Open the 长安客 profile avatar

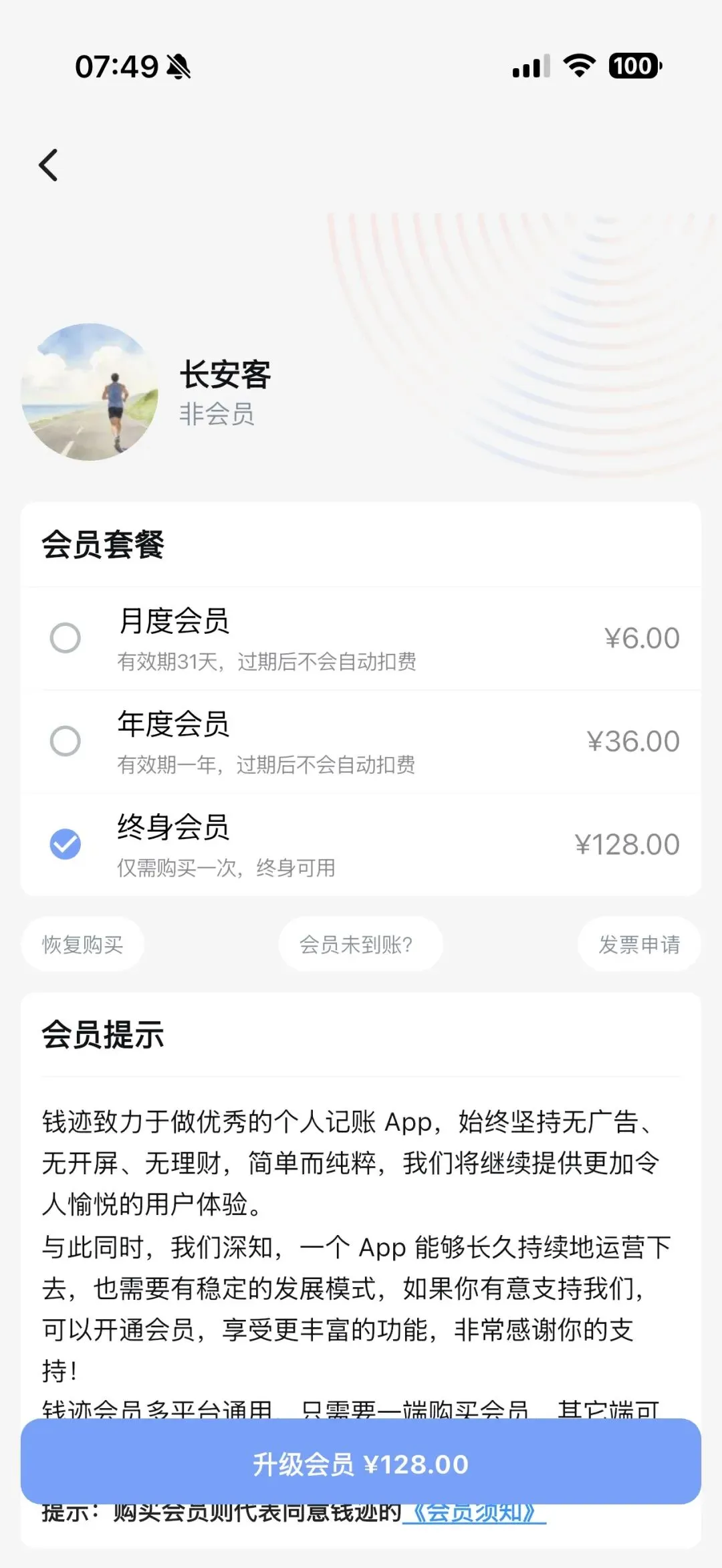[89, 393]
